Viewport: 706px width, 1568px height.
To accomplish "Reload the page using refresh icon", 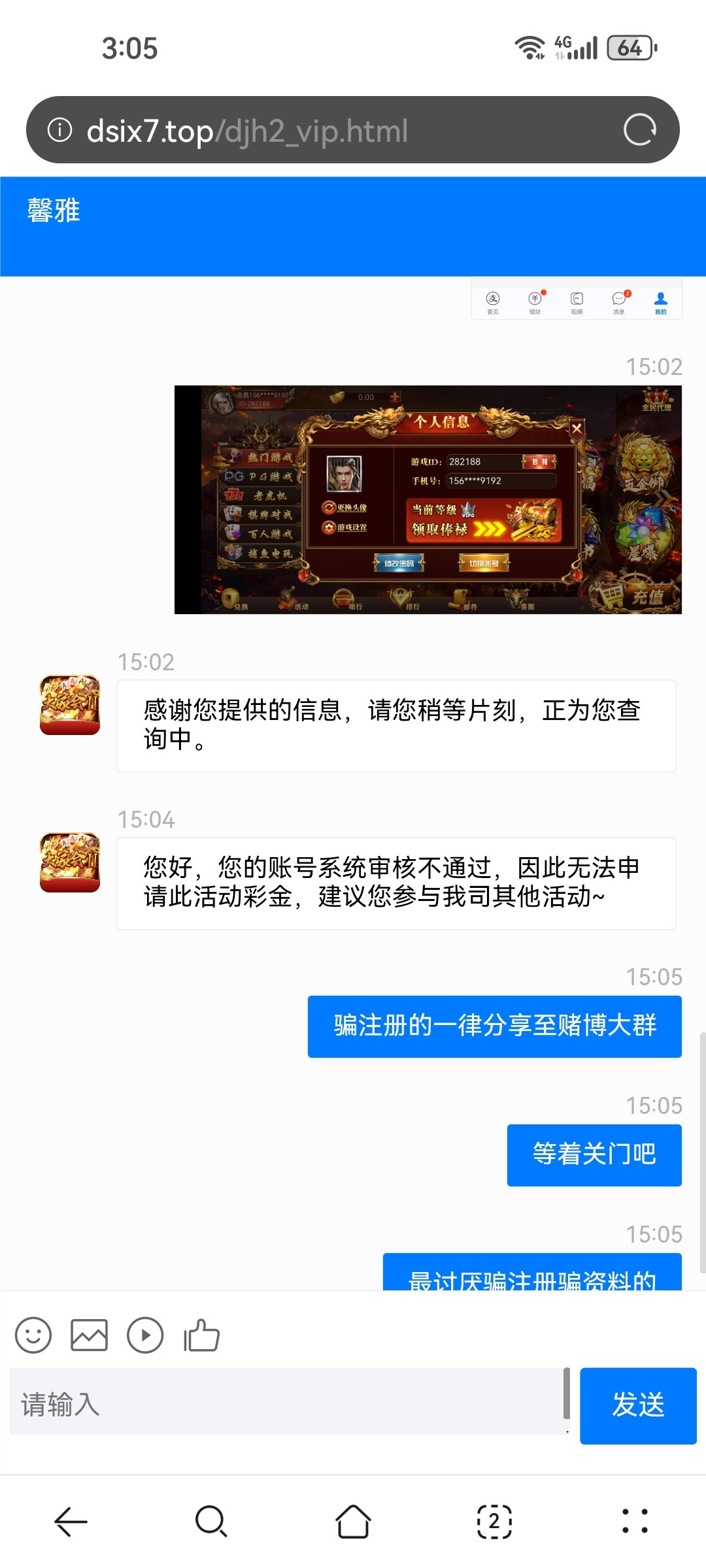I will 639,129.
